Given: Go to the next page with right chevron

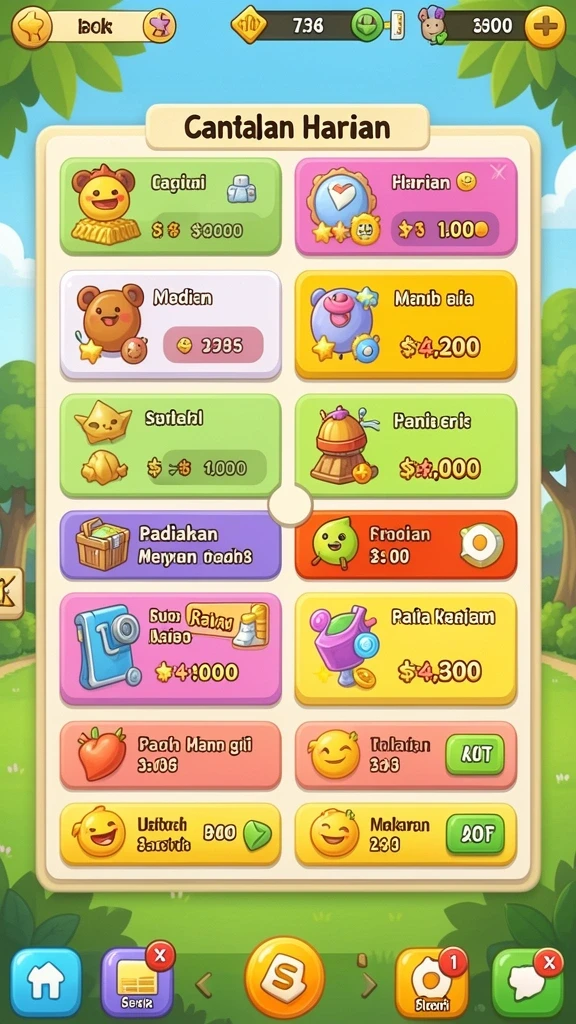Looking at the screenshot, I should 369,984.
